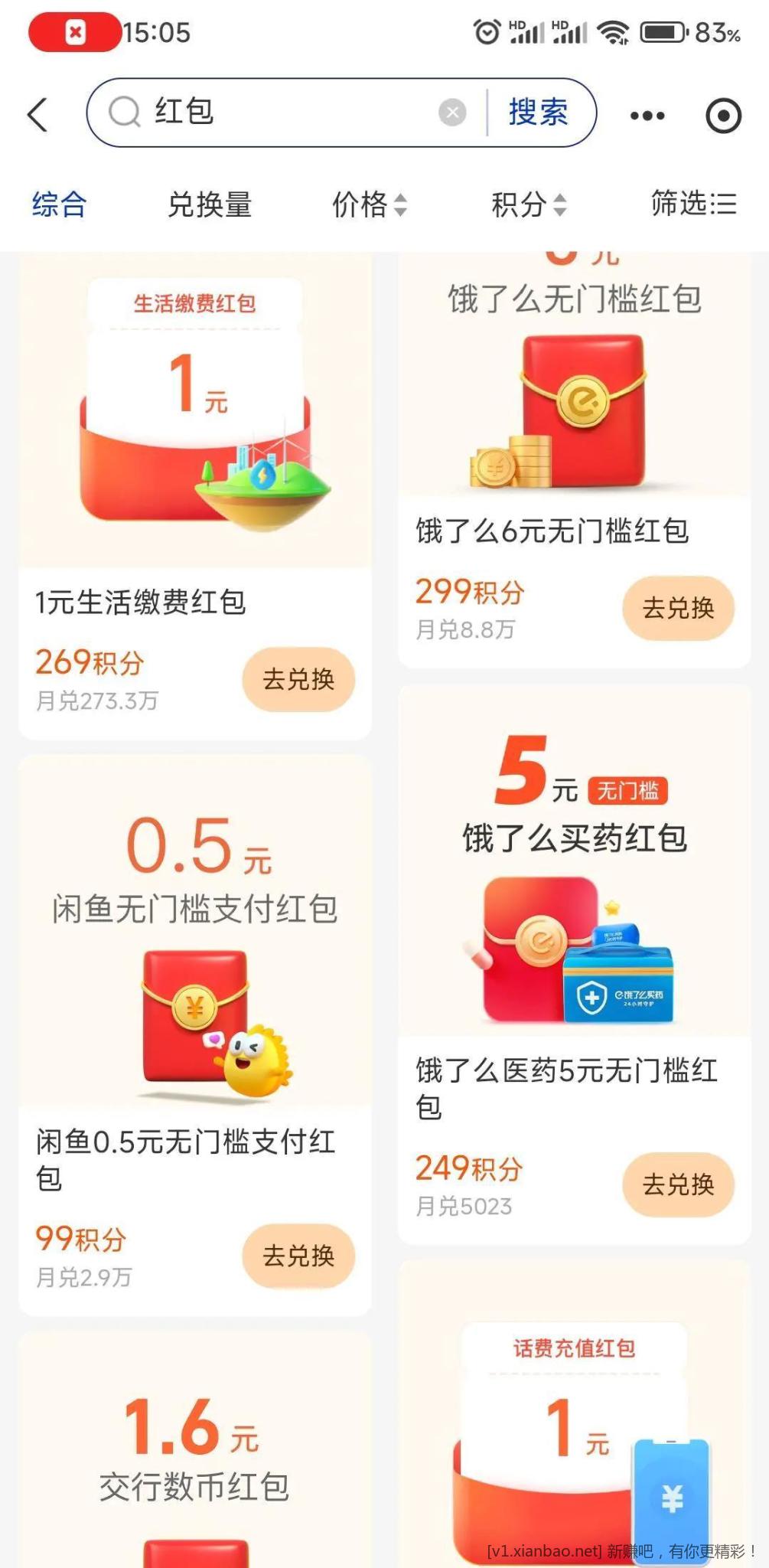Tap the red screen-recording indicator
769x1568 pixels.
point(73,32)
